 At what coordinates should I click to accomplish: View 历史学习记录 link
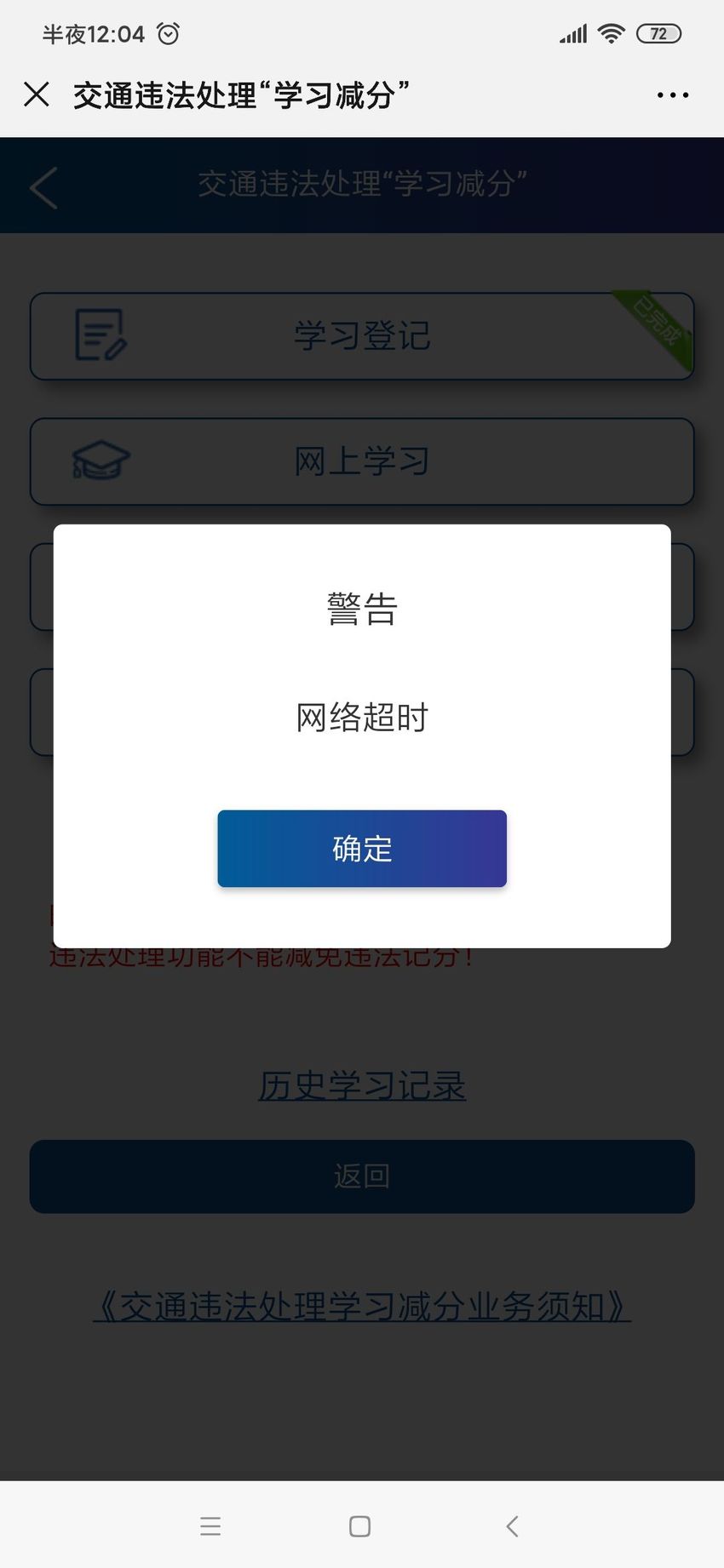362,1085
